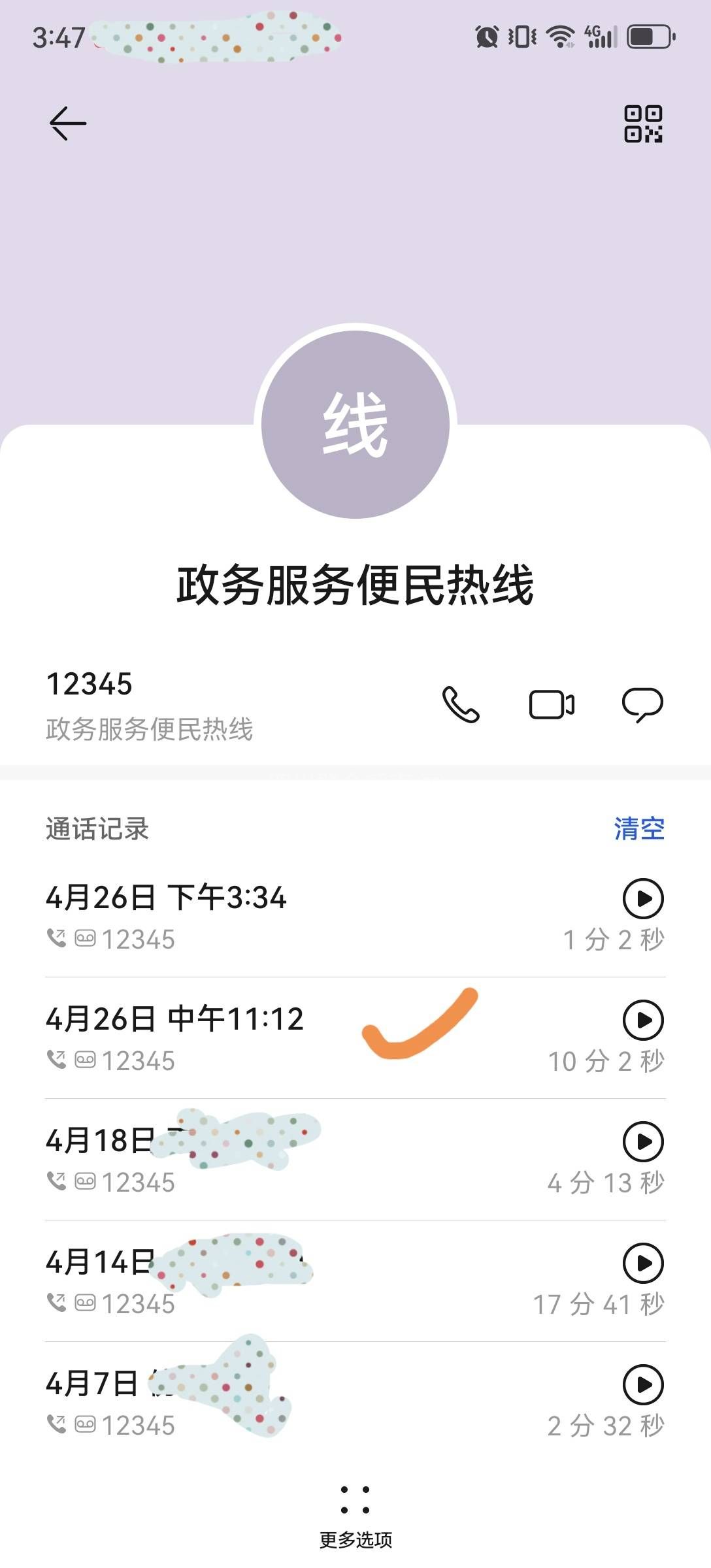Screen dimensions: 711x1568
Task: Call 12345 with the phone icon
Action: (461, 704)
